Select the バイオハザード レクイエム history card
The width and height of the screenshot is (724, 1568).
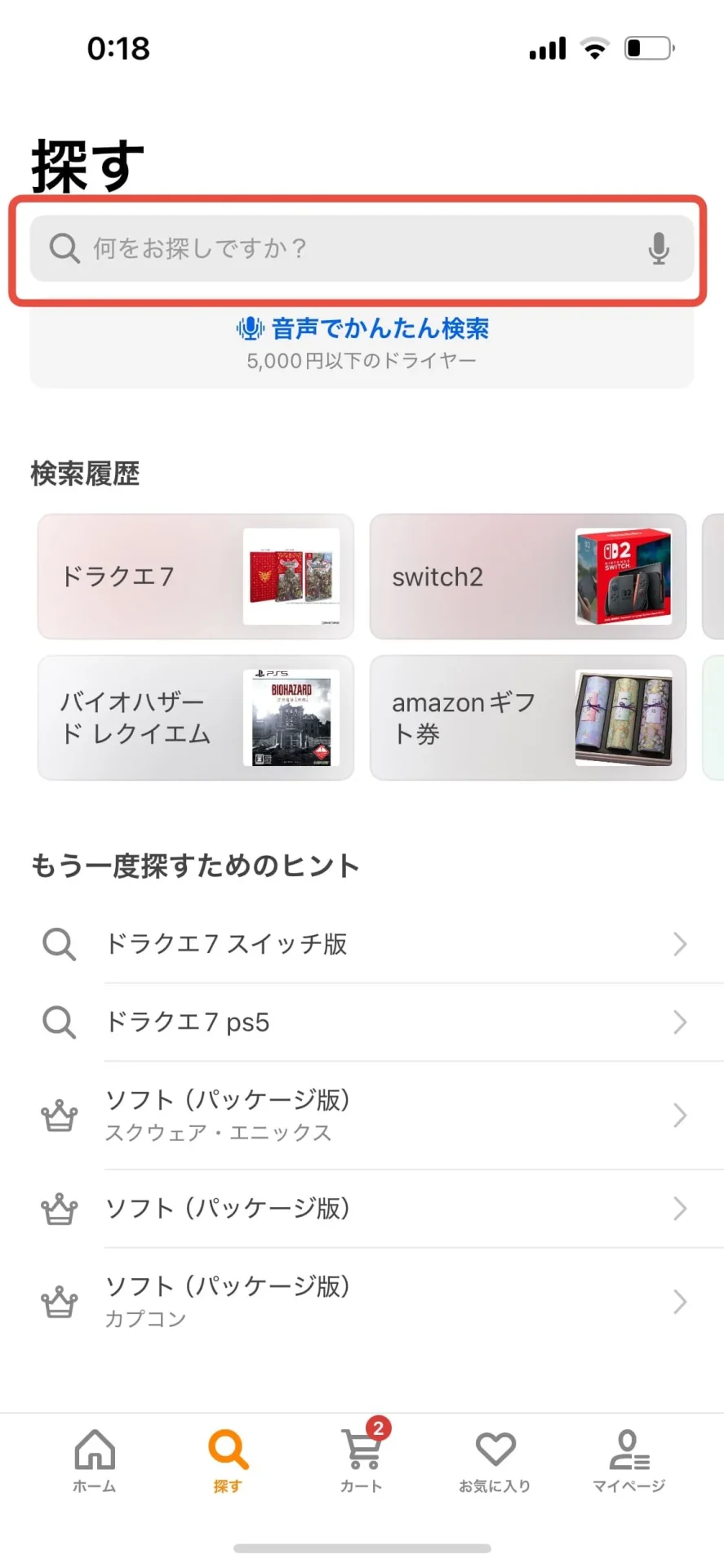tap(196, 718)
